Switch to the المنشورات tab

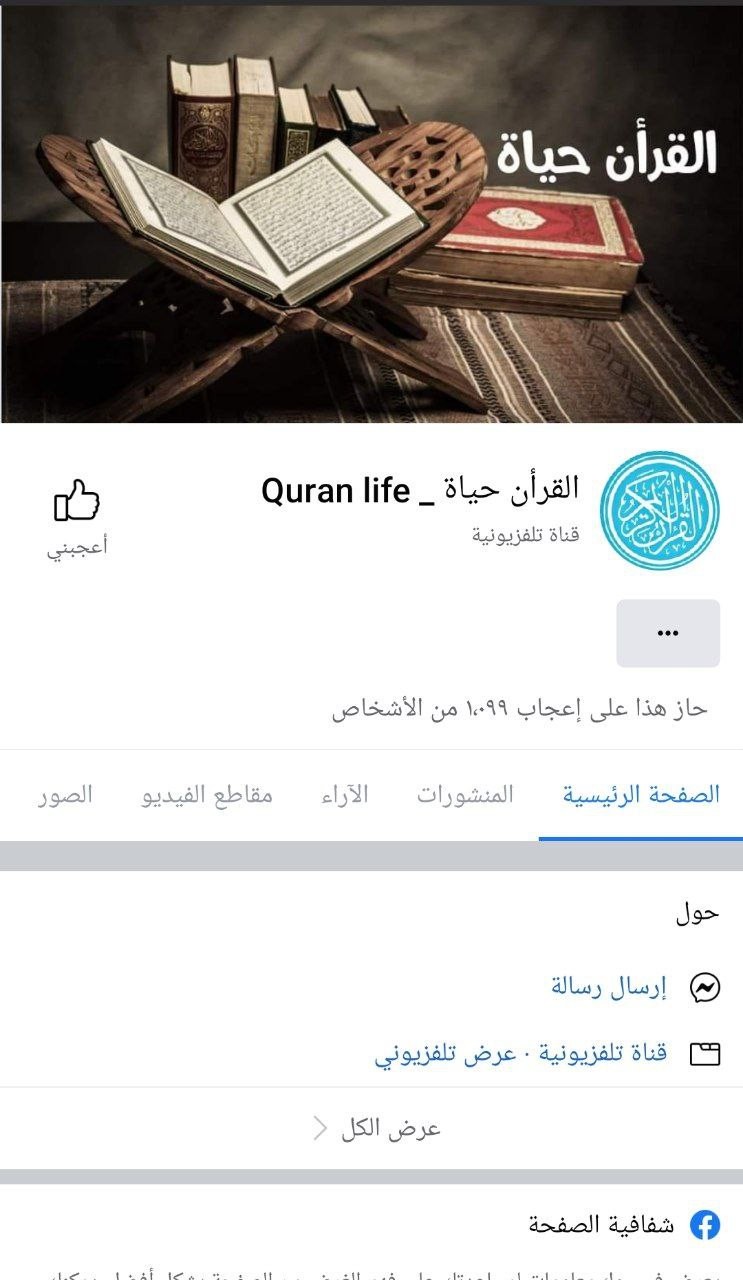click(465, 795)
